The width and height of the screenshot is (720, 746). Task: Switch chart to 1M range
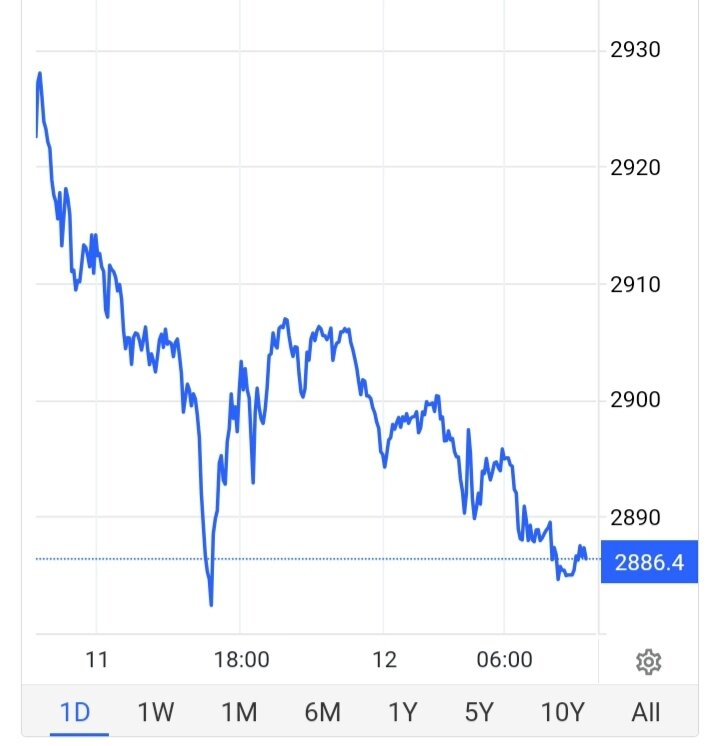tap(239, 712)
